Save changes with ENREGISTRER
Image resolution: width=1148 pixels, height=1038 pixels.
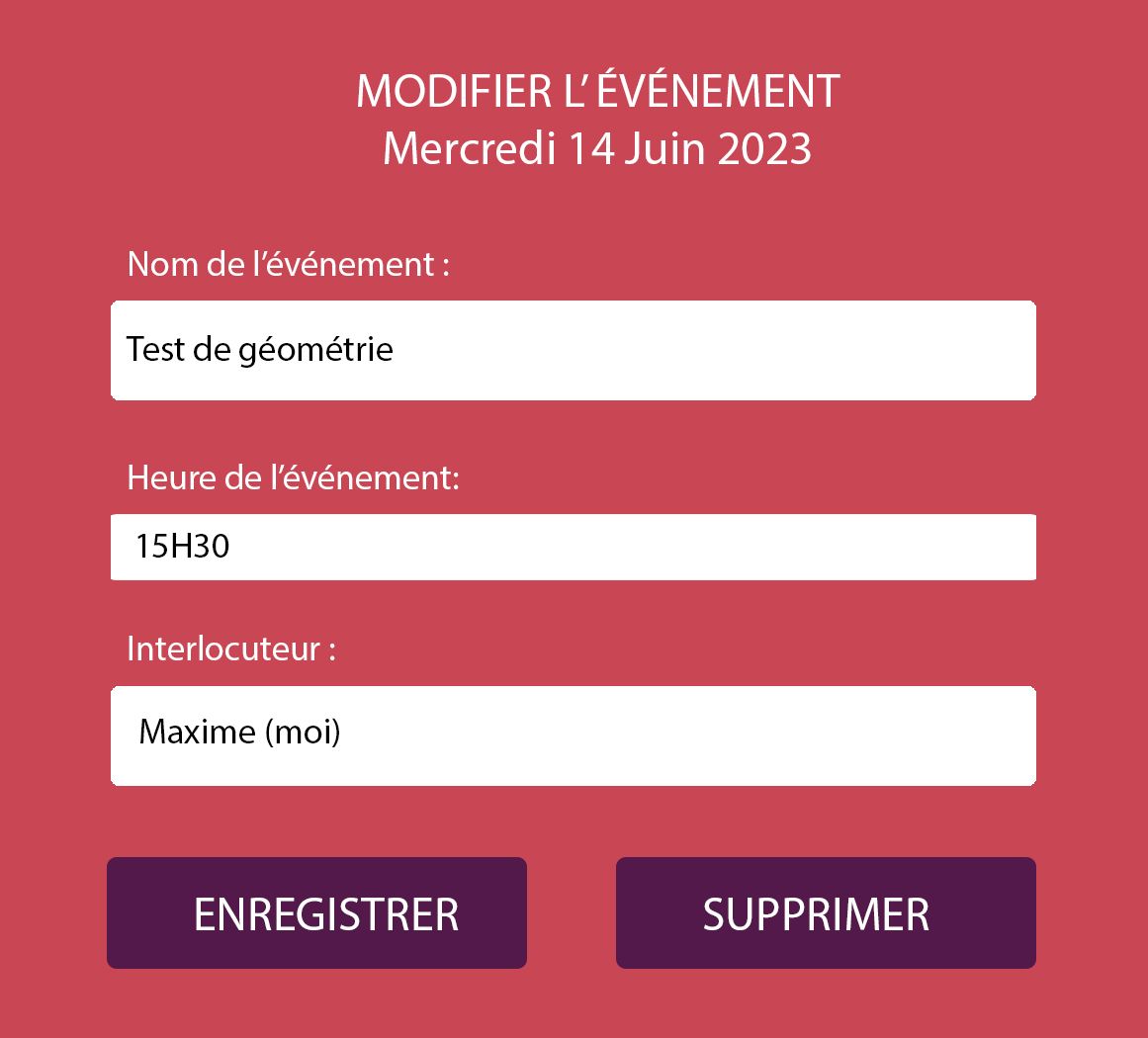(316, 912)
